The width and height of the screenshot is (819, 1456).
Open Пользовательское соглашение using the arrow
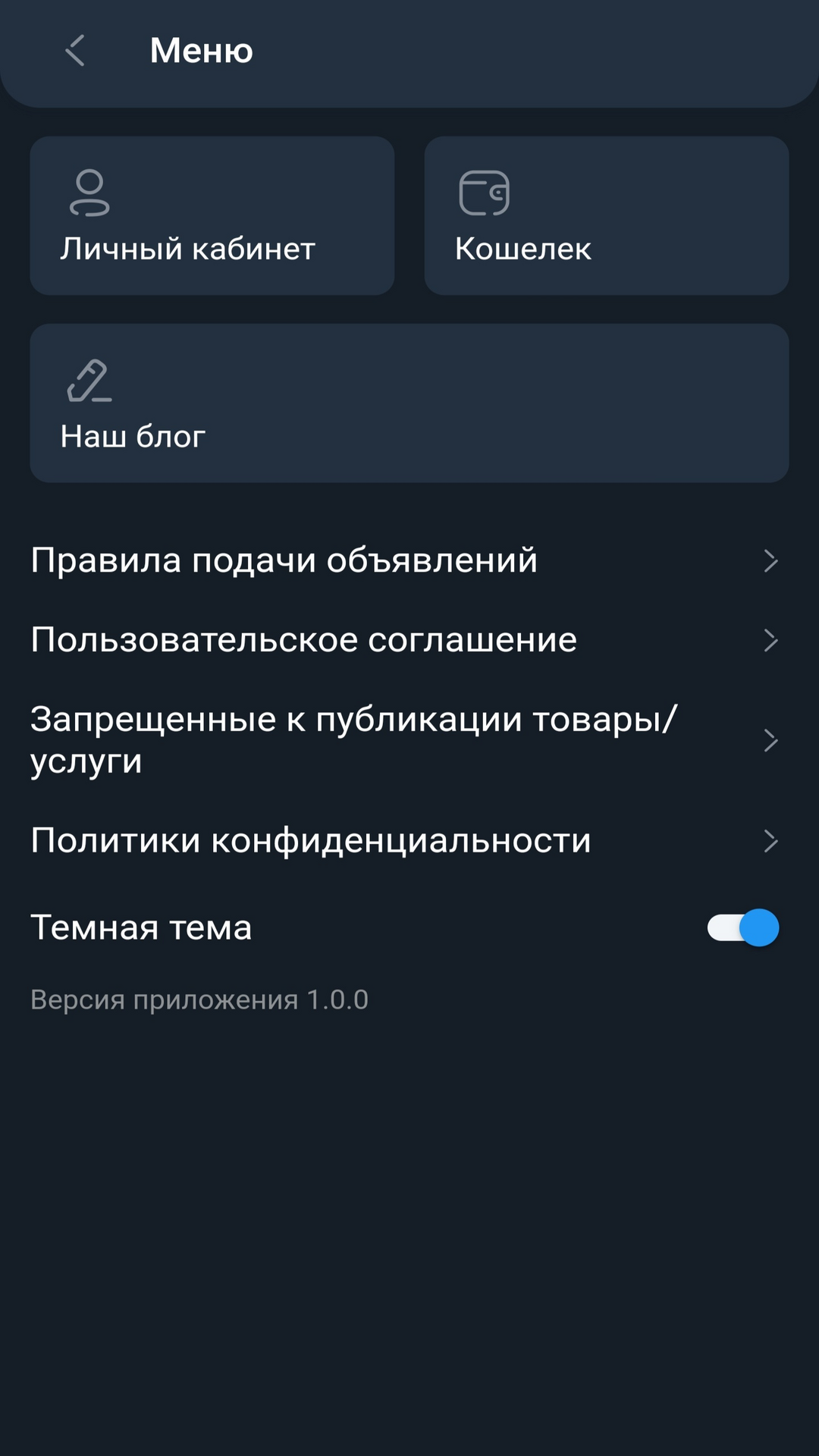tap(772, 639)
